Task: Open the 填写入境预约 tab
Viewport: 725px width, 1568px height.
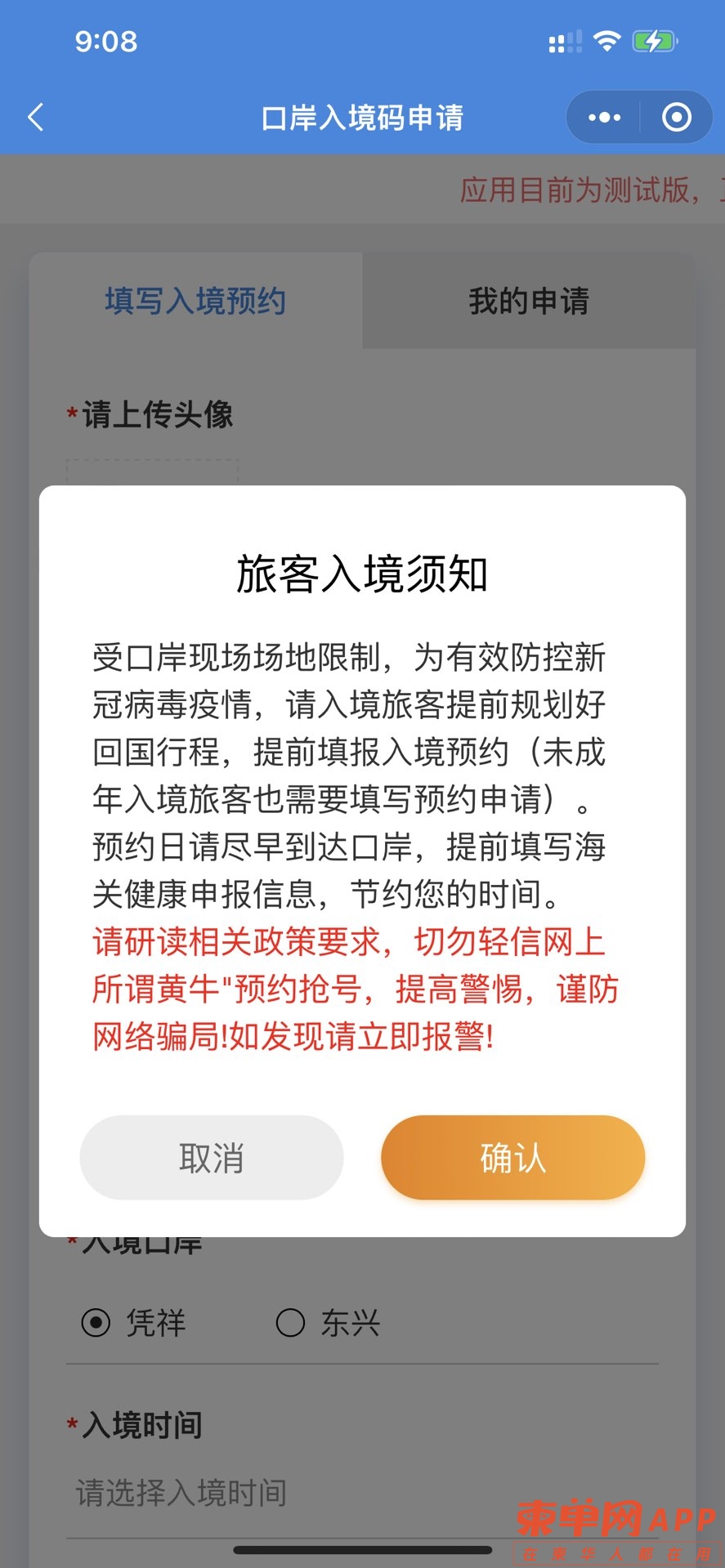Action: coord(195,301)
